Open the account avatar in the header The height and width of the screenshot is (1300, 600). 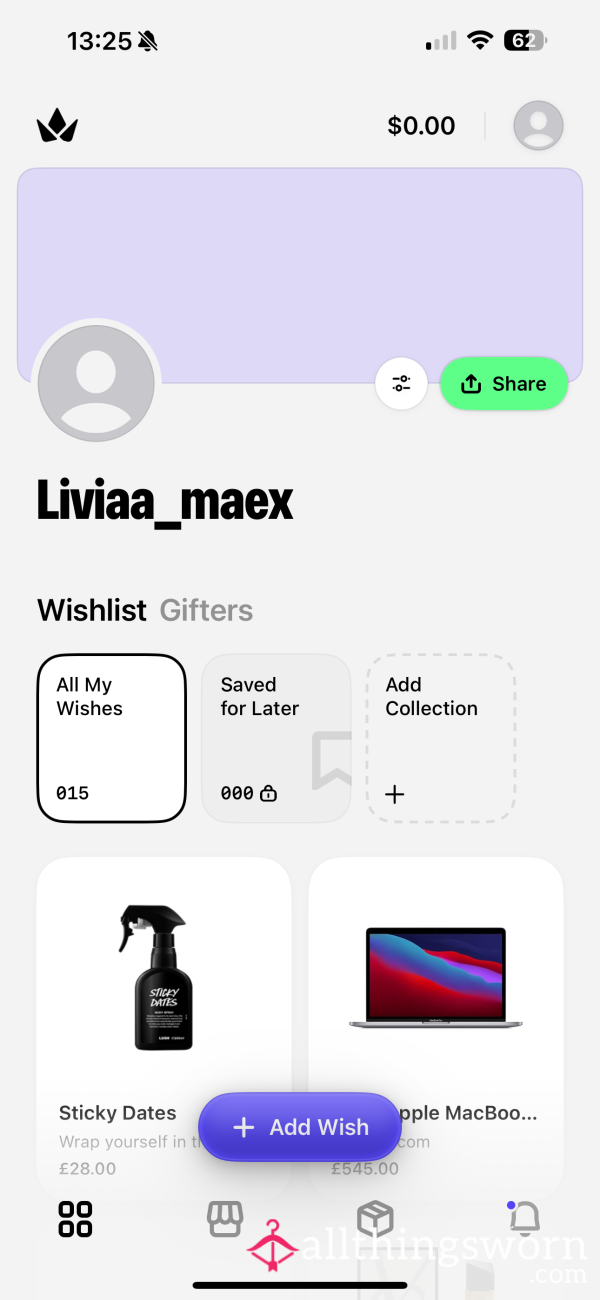[x=538, y=126]
